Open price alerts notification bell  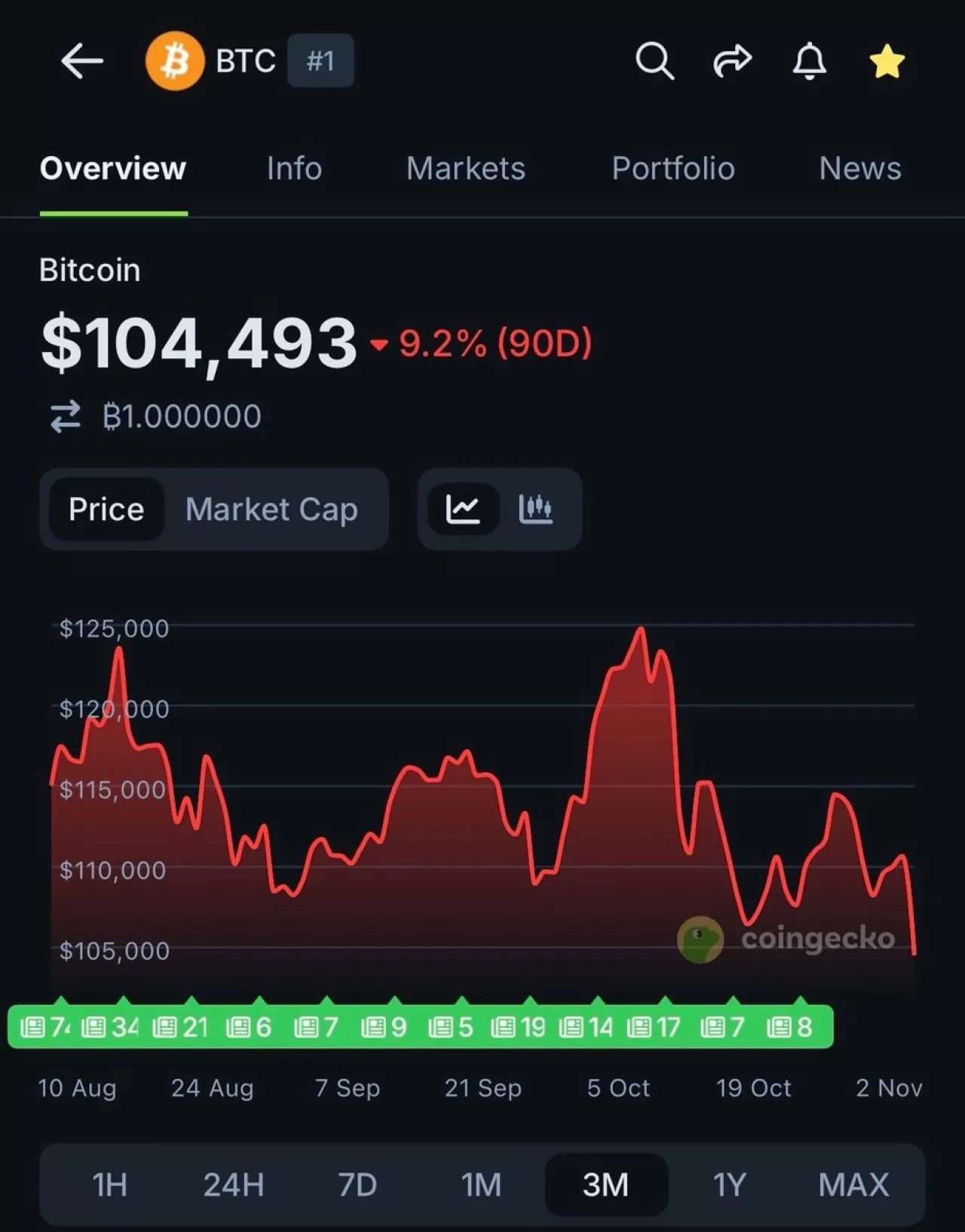810,61
